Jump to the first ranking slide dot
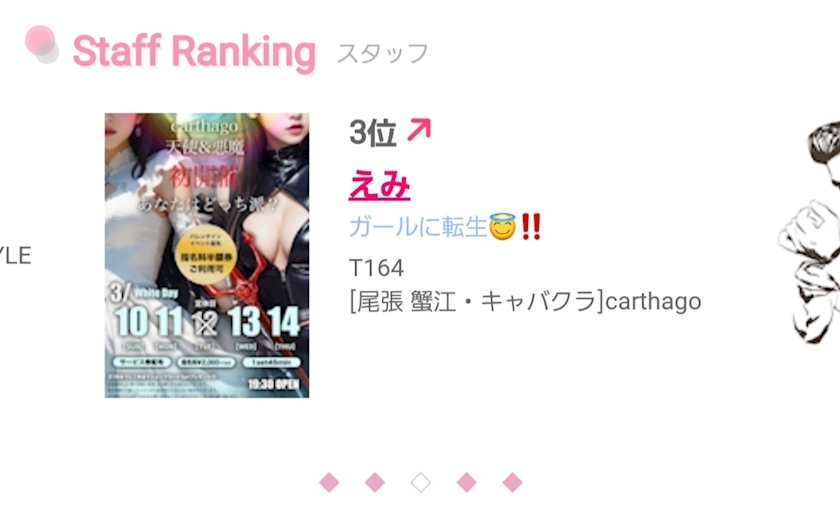840x516 pixels. point(329,483)
